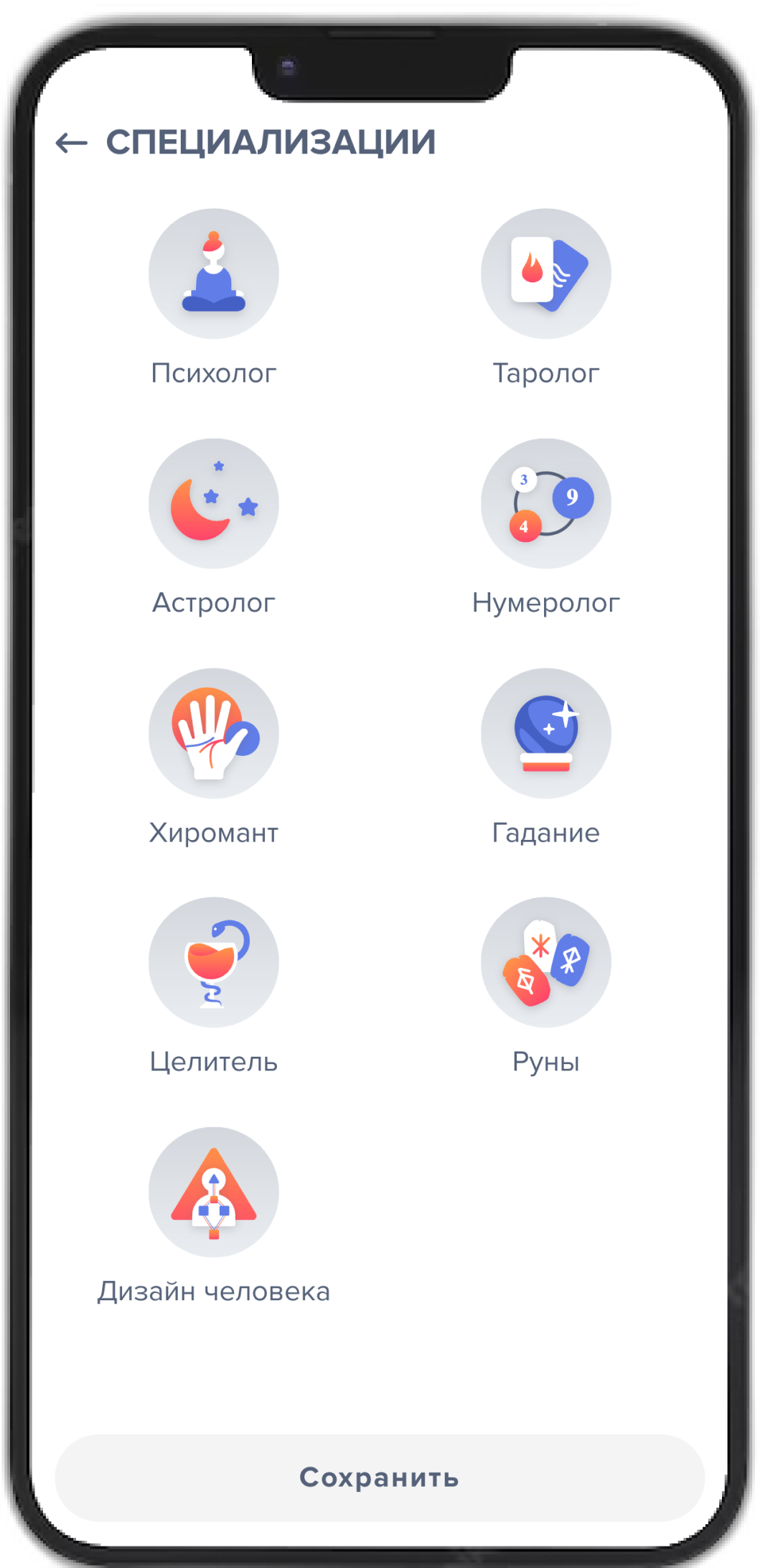This screenshot has height=1568, width=760.
Task: Go back using the arrow icon
Action: pyautogui.click(x=71, y=143)
